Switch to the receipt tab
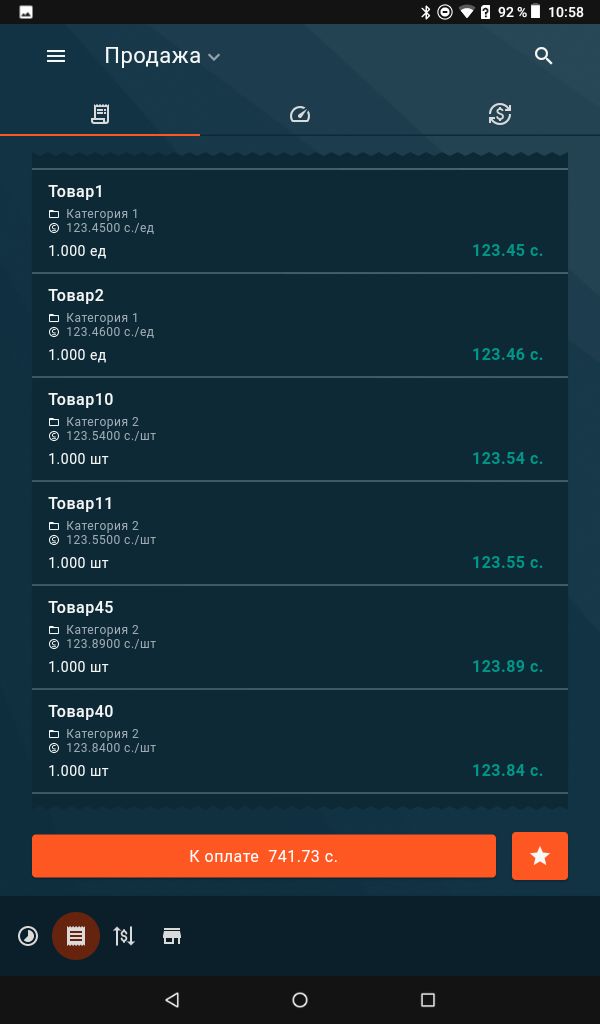The height and width of the screenshot is (1024, 600). (100, 114)
